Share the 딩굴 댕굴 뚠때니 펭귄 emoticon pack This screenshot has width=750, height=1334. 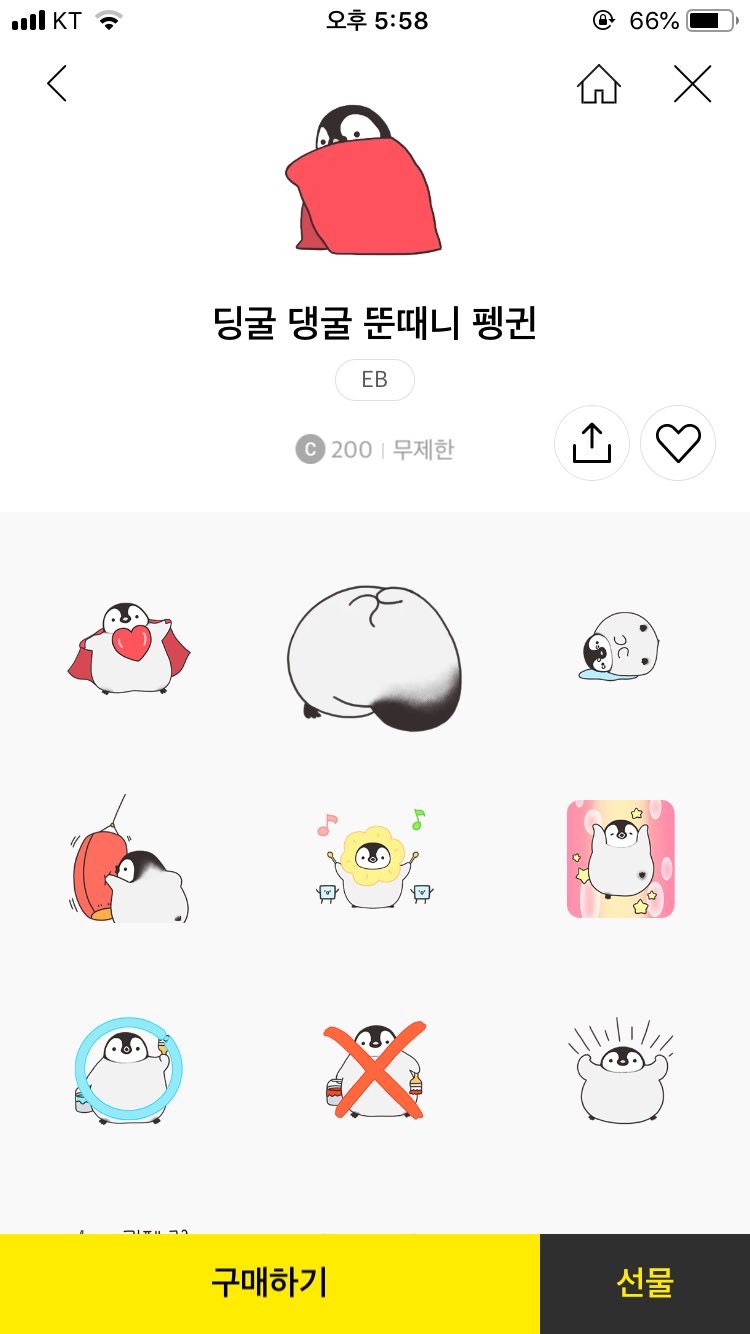(x=591, y=442)
